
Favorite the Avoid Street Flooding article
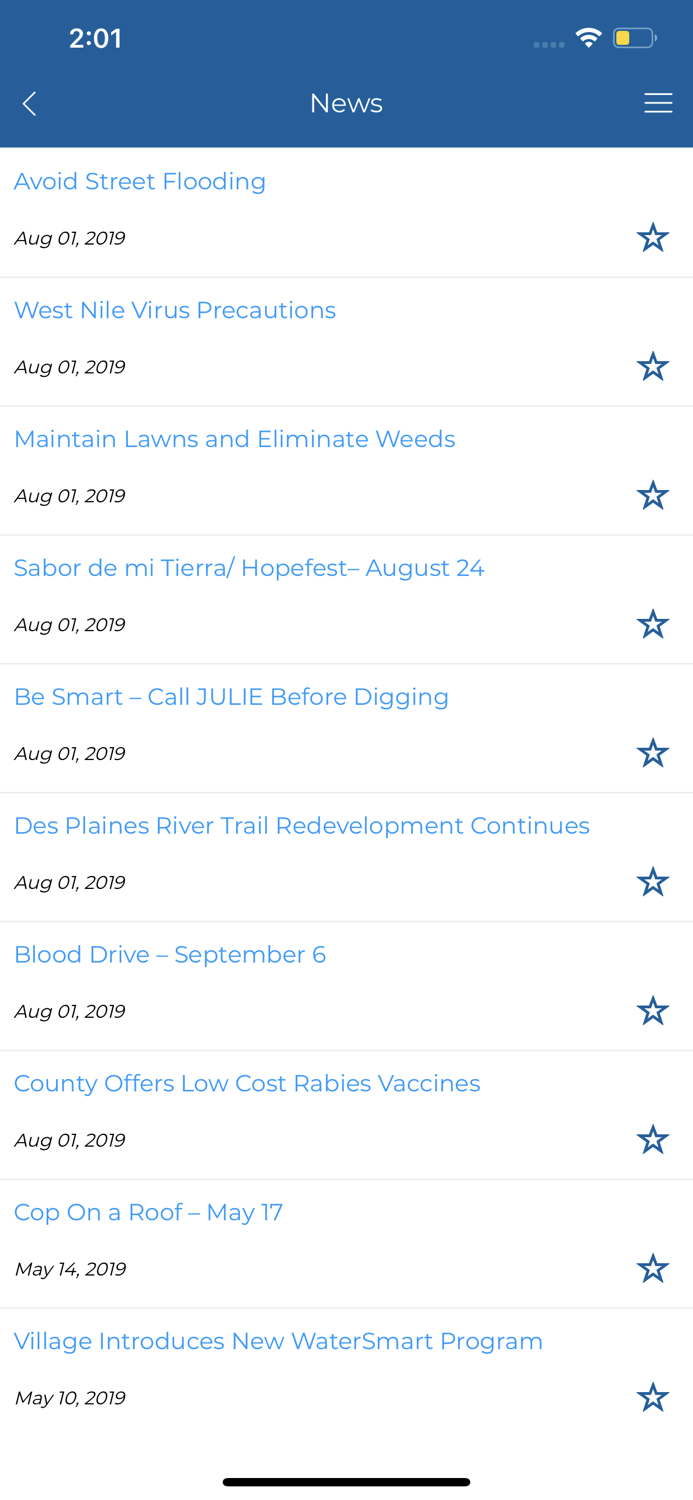click(x=652, y=238)
